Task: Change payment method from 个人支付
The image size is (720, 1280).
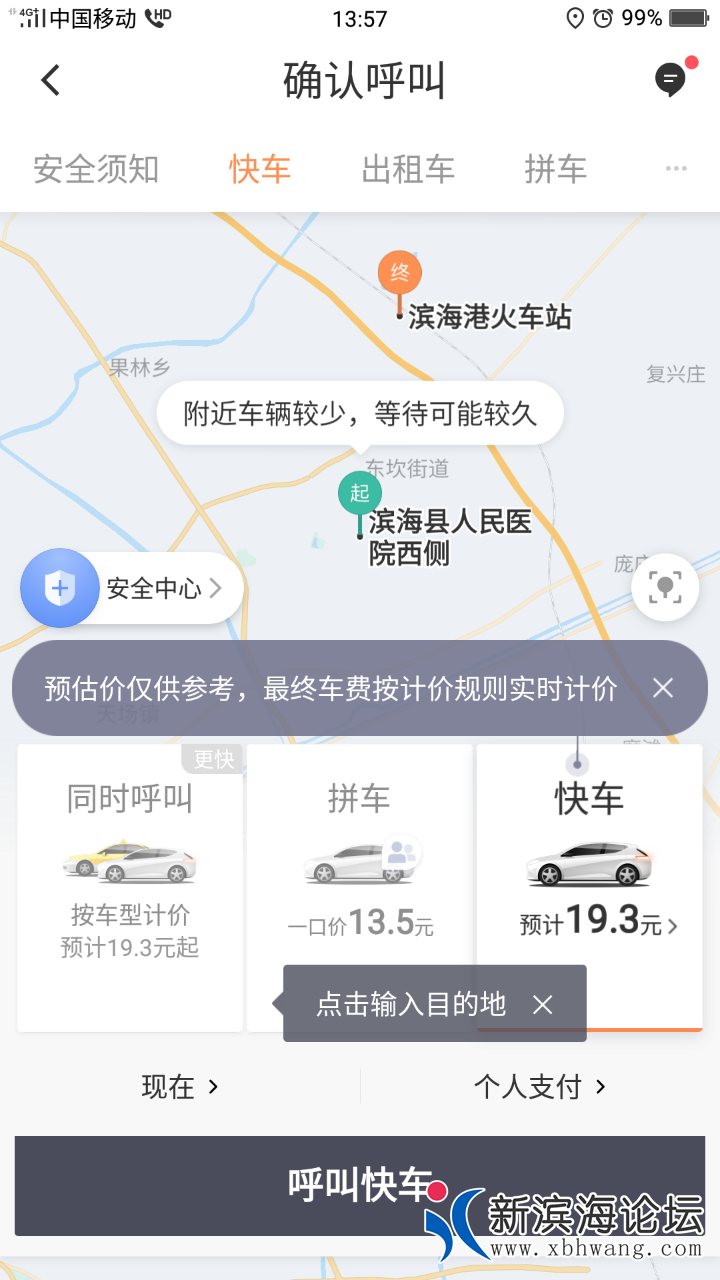Action: (540, 1086)
